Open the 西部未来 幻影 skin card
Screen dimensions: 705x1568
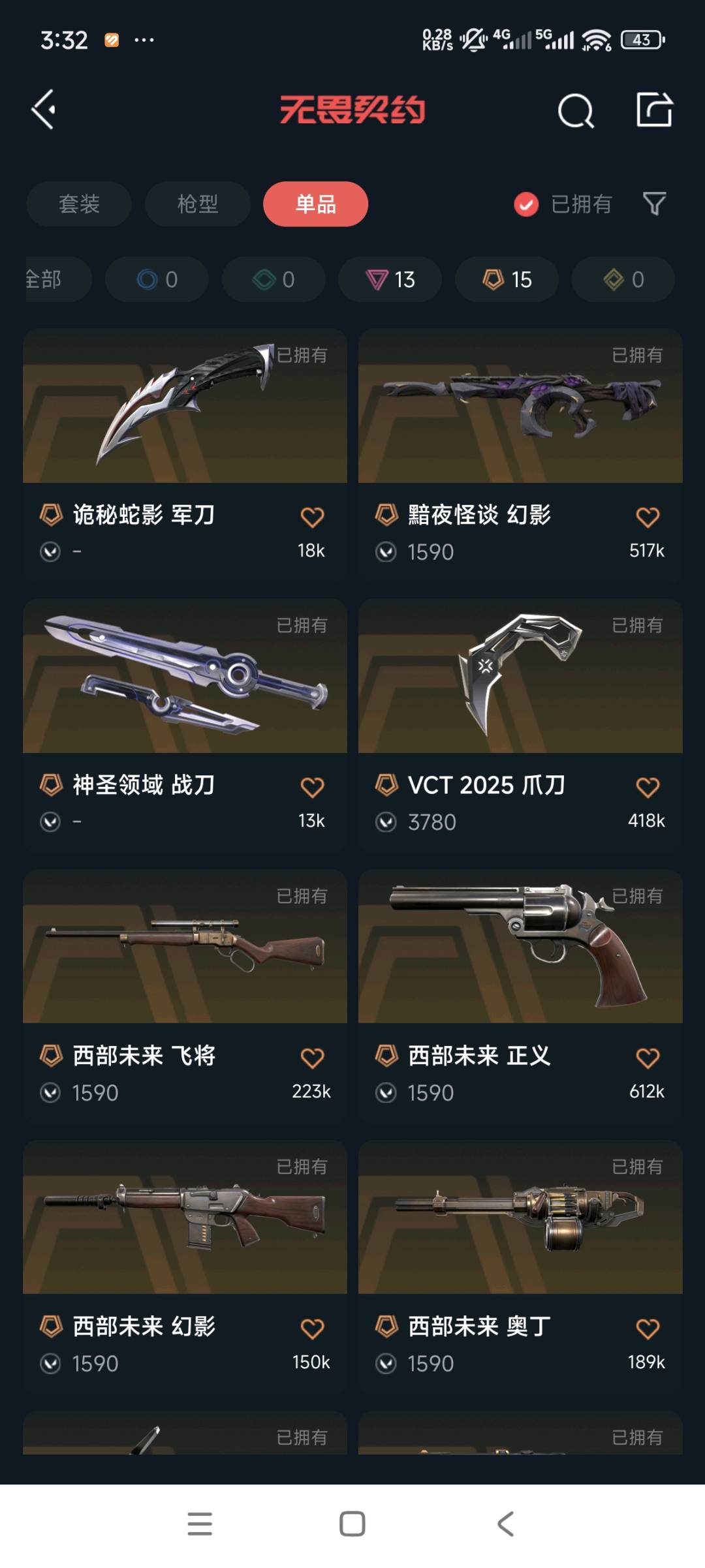tap(185, 1267)
